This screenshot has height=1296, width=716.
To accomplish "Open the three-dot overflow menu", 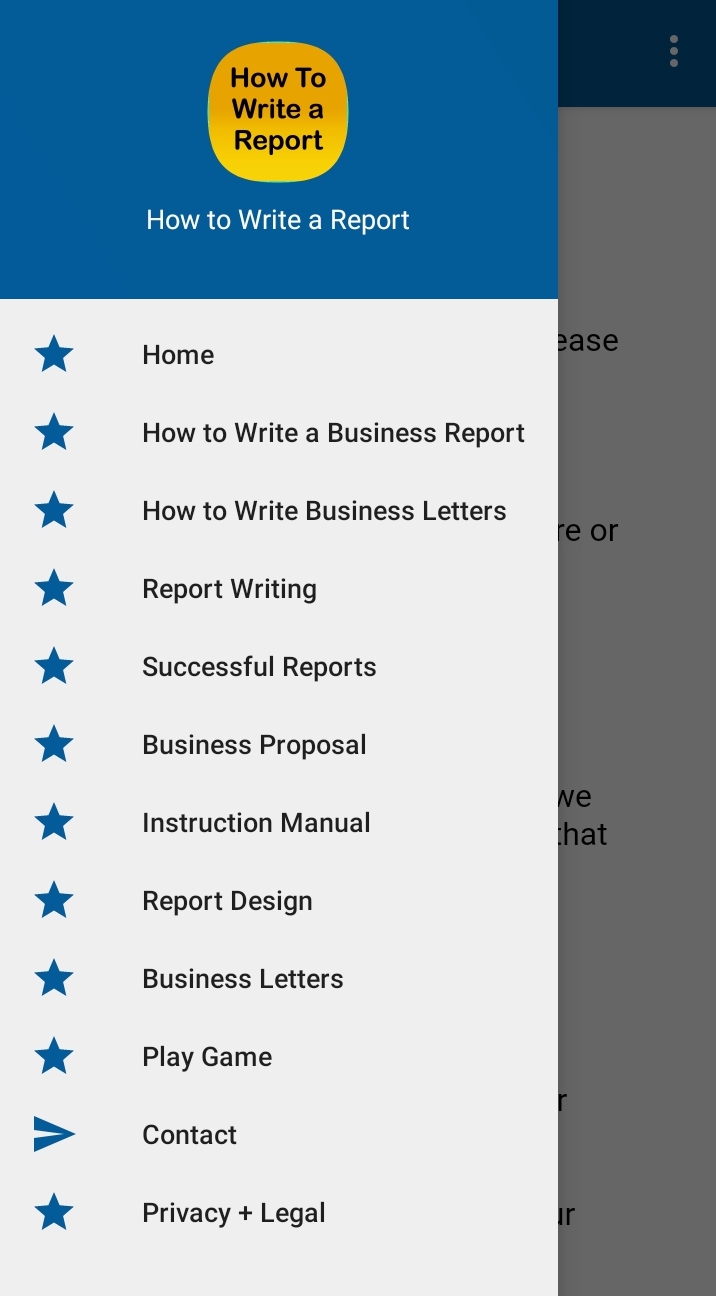I will click(x=674, y=51).
